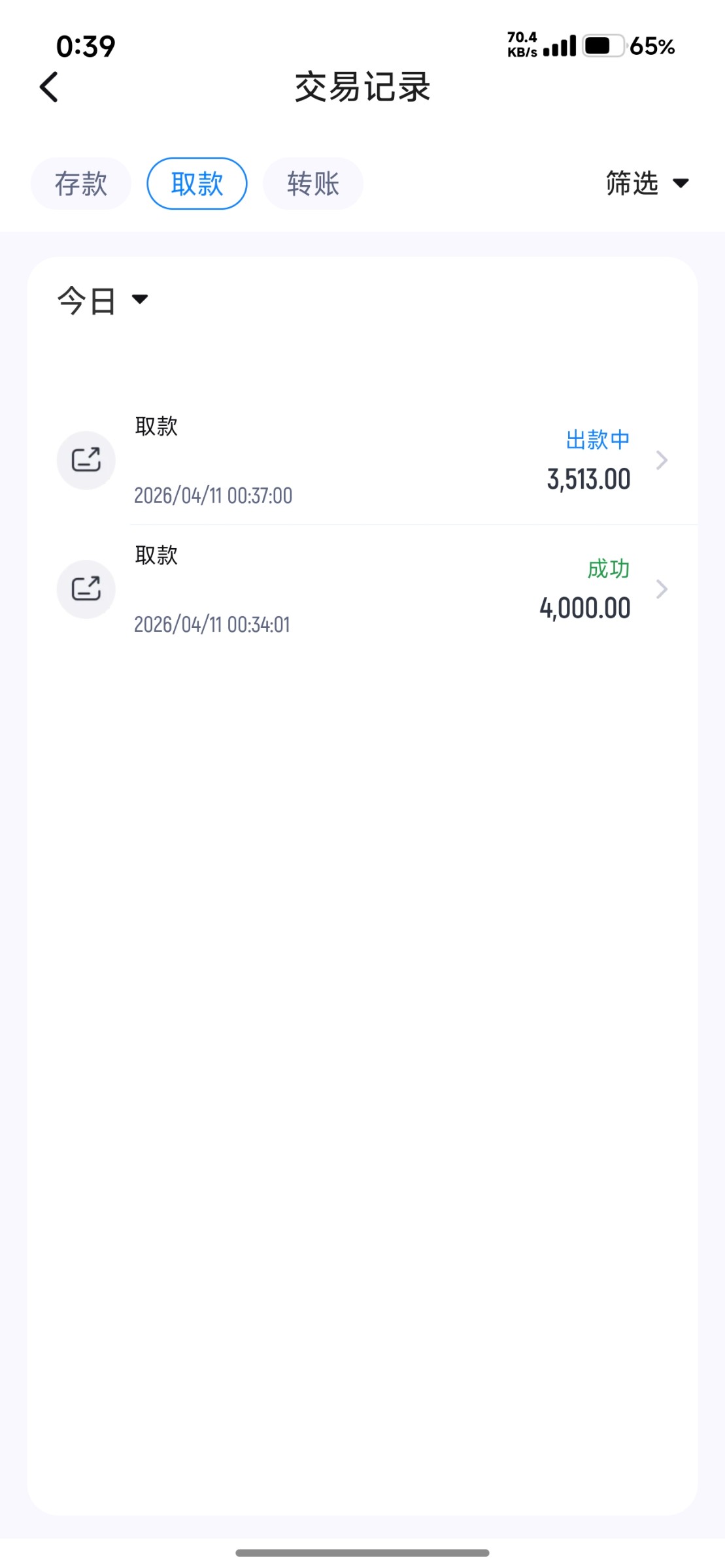Select the 取款 tab

[197, 184]
